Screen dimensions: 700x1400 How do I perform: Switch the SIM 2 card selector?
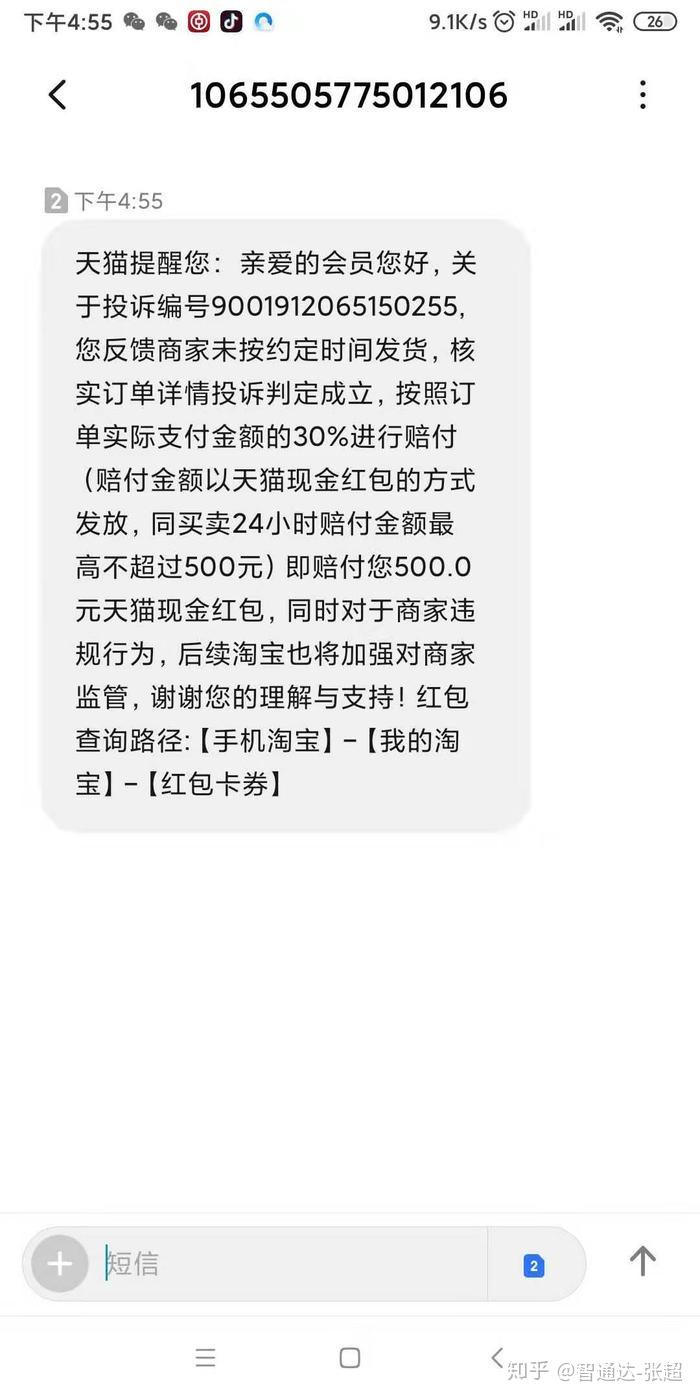[534, 1266]
